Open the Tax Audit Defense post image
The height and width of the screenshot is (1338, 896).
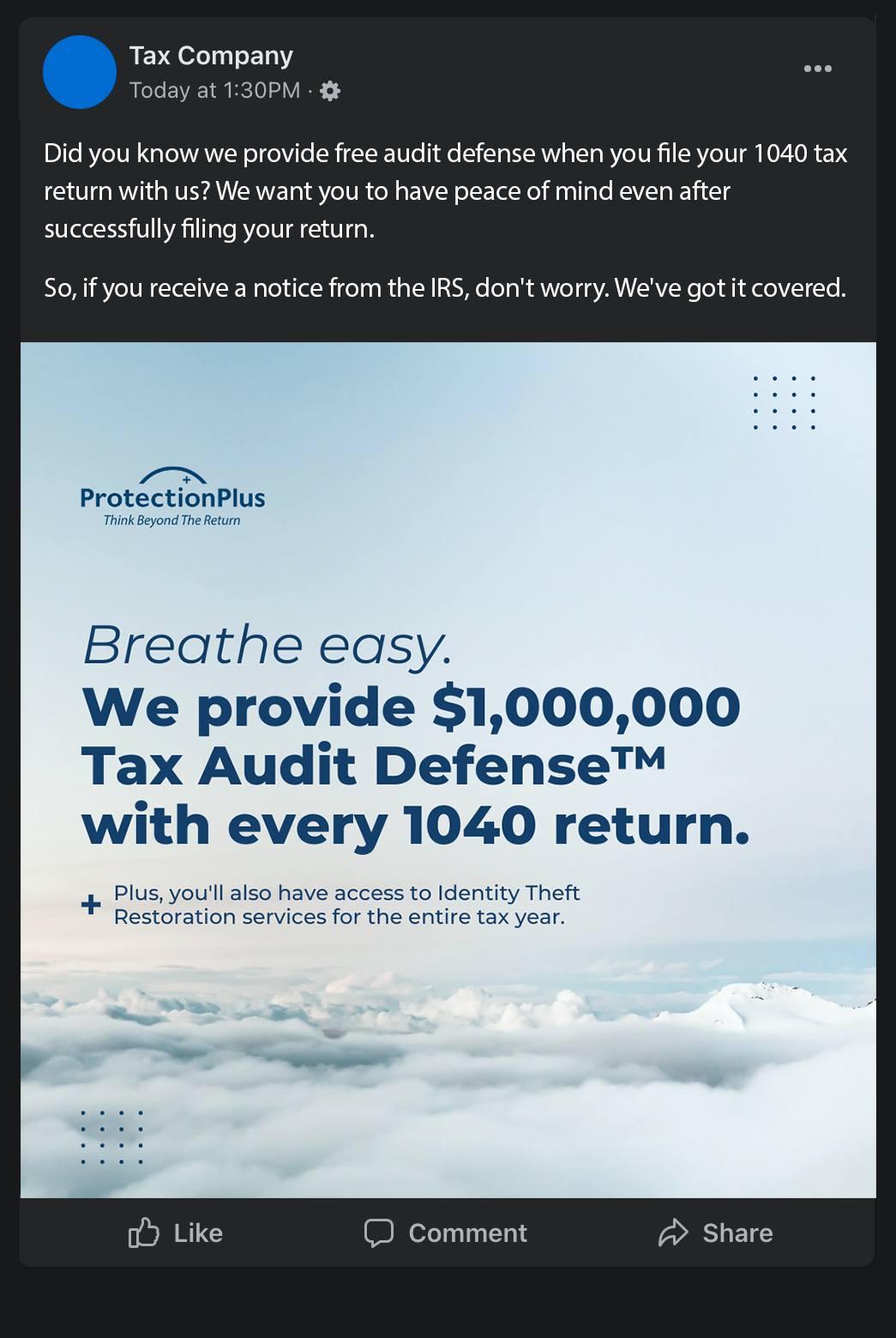point(448,769)
